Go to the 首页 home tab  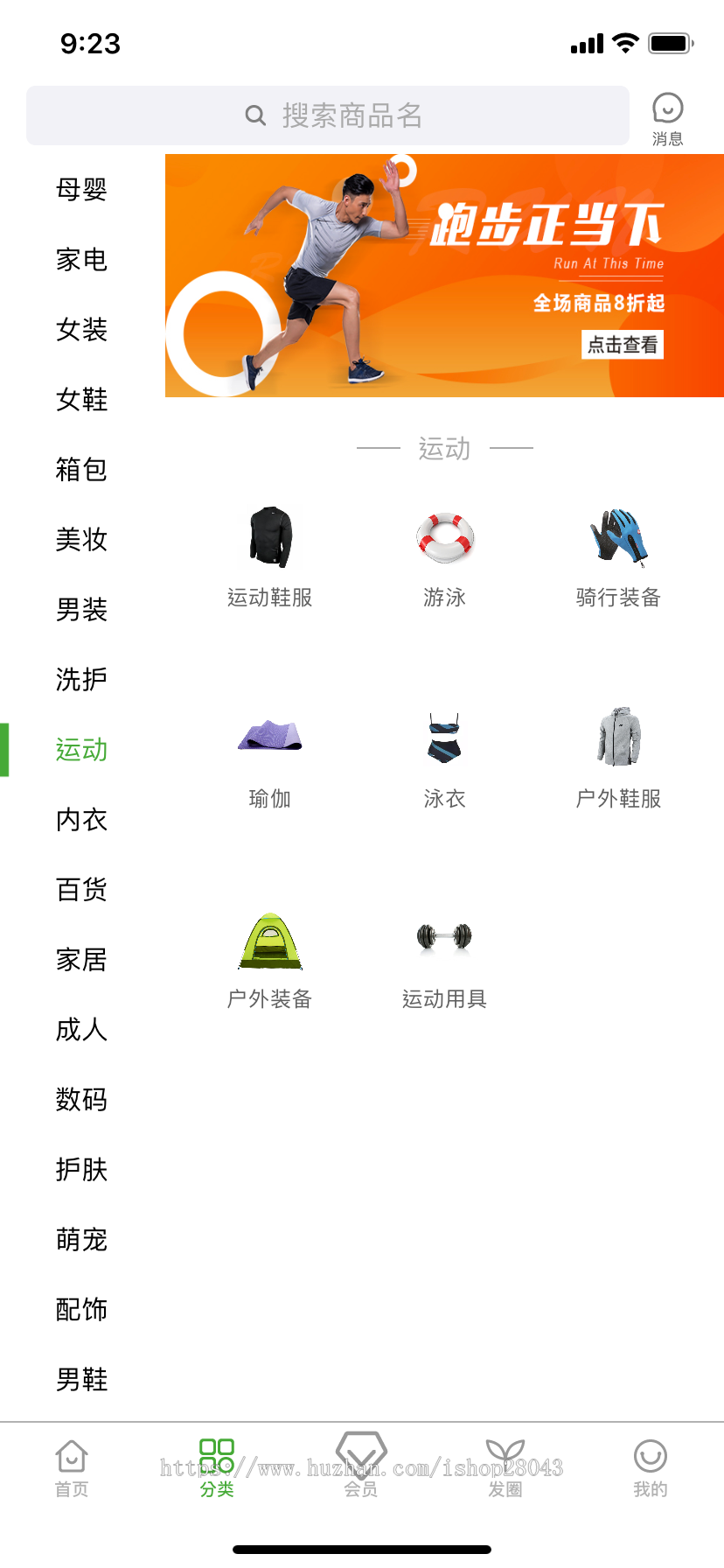click(72, 1469)
